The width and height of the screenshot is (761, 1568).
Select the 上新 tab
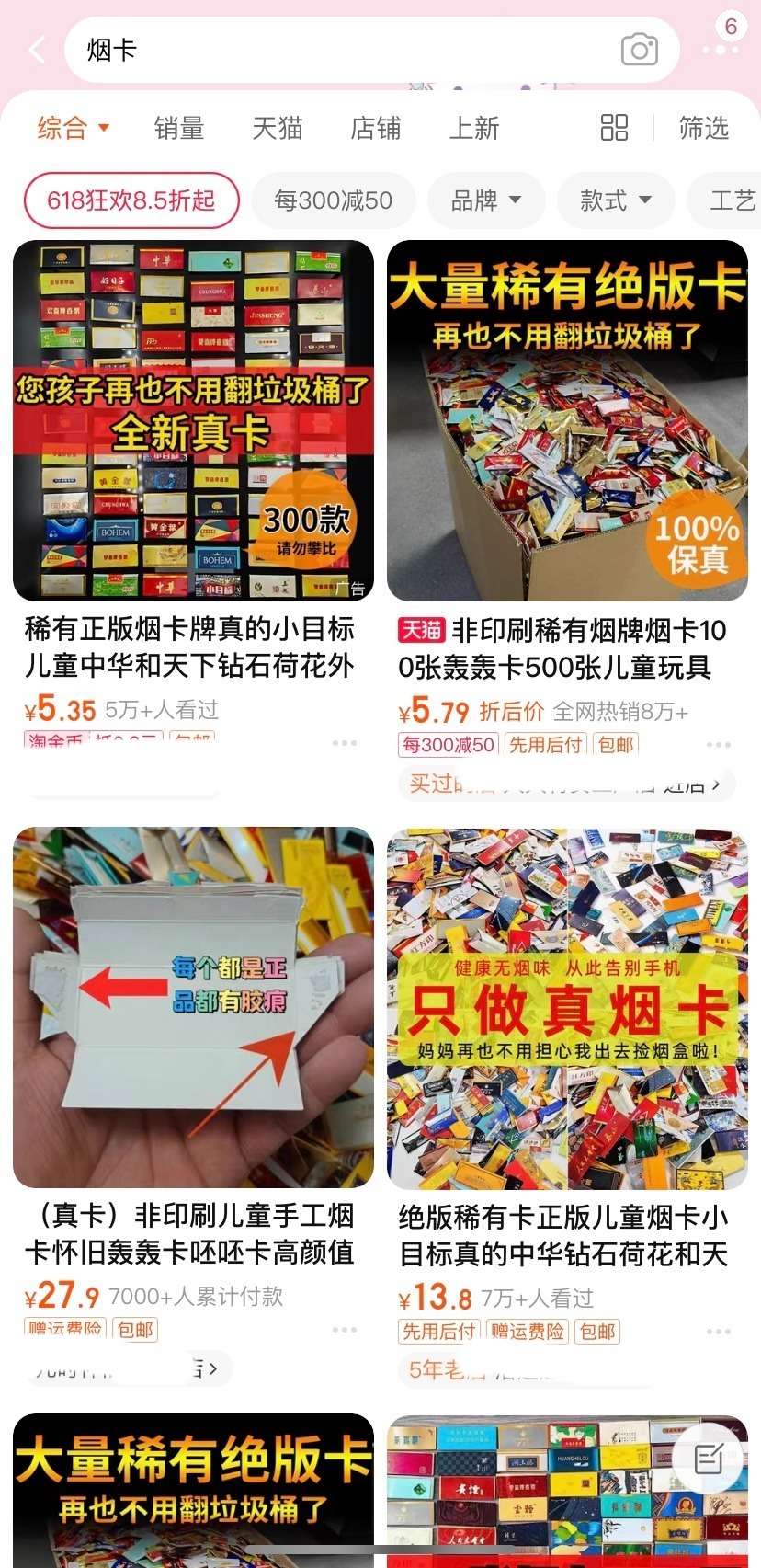(x=473, y=128)
